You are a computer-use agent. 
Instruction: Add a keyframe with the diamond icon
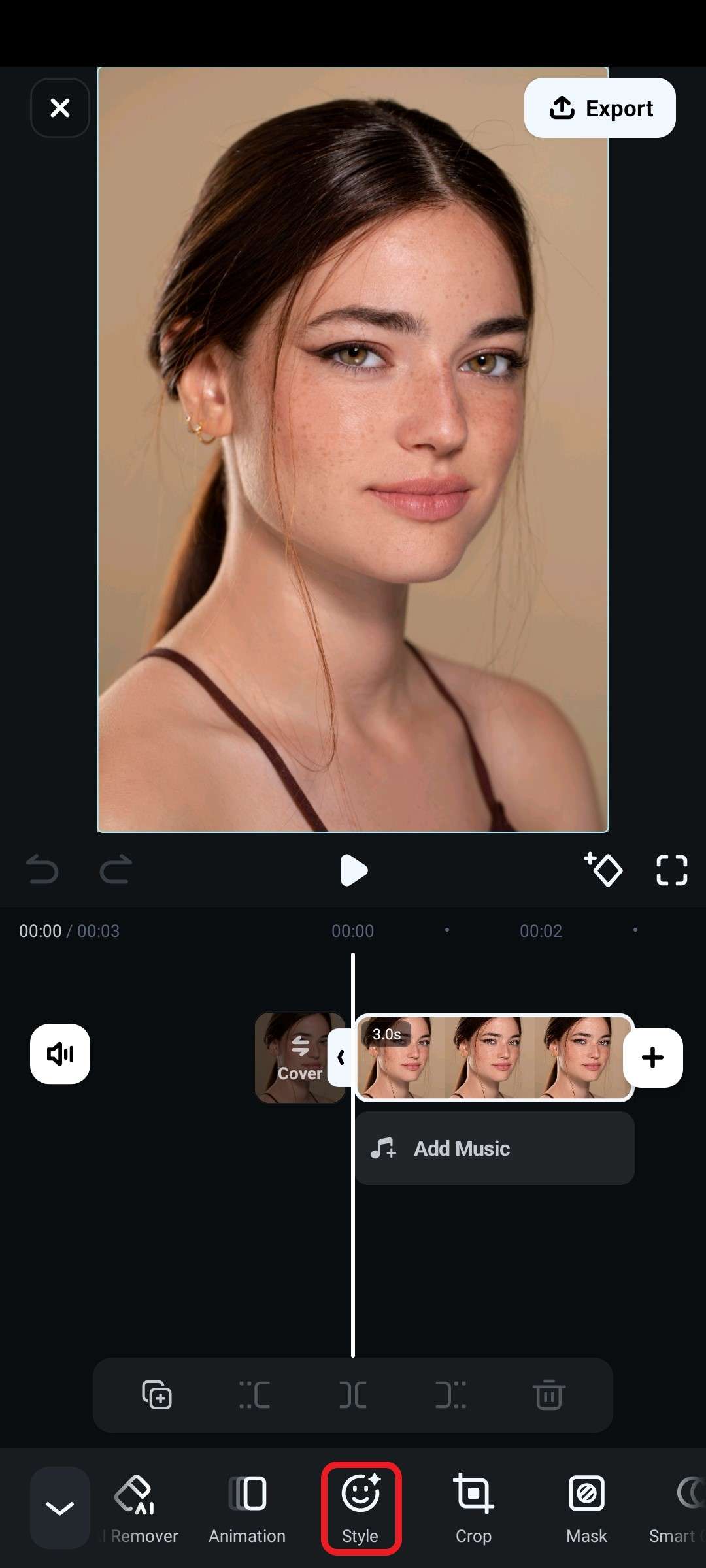(x=603, y=870)
